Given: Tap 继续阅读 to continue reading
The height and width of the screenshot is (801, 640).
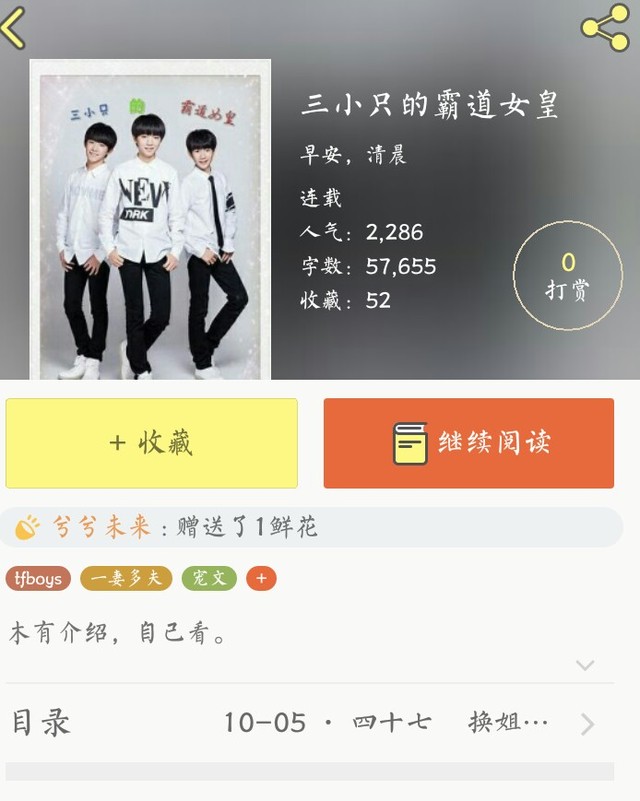Looking at the screenshot, I should click(x=469, y=443).
